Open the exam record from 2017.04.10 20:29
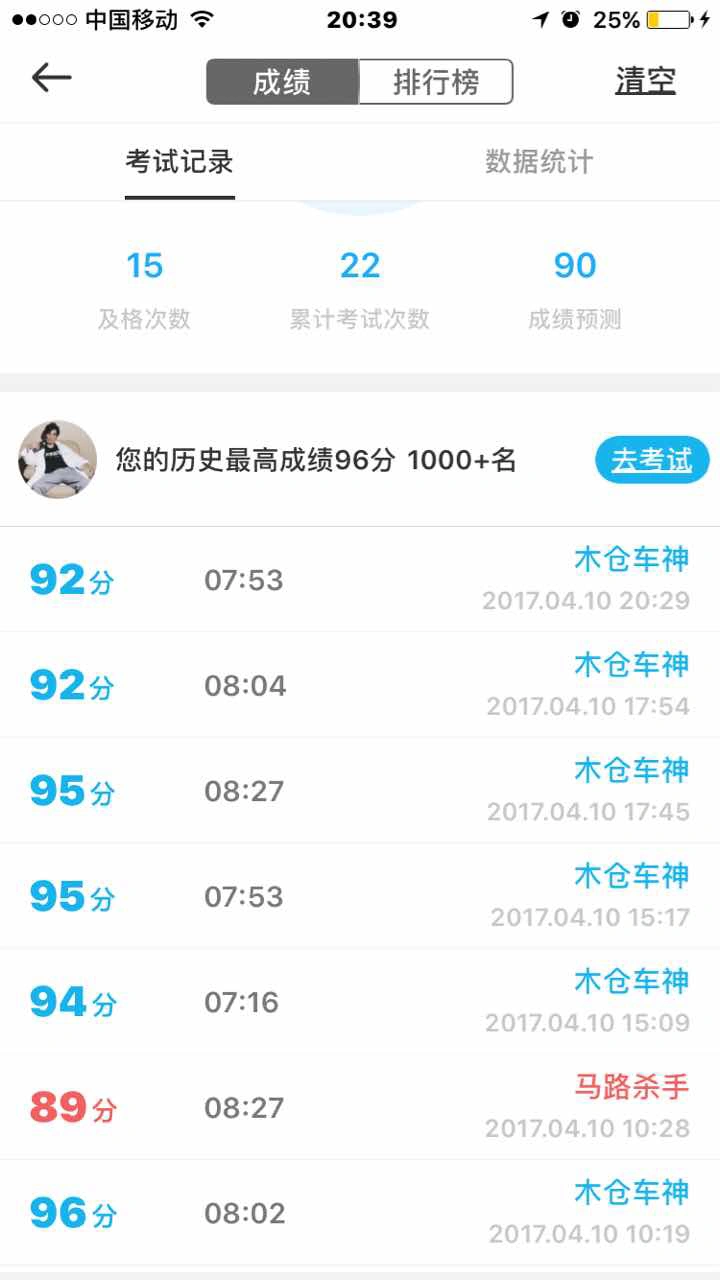 point(360,580)
